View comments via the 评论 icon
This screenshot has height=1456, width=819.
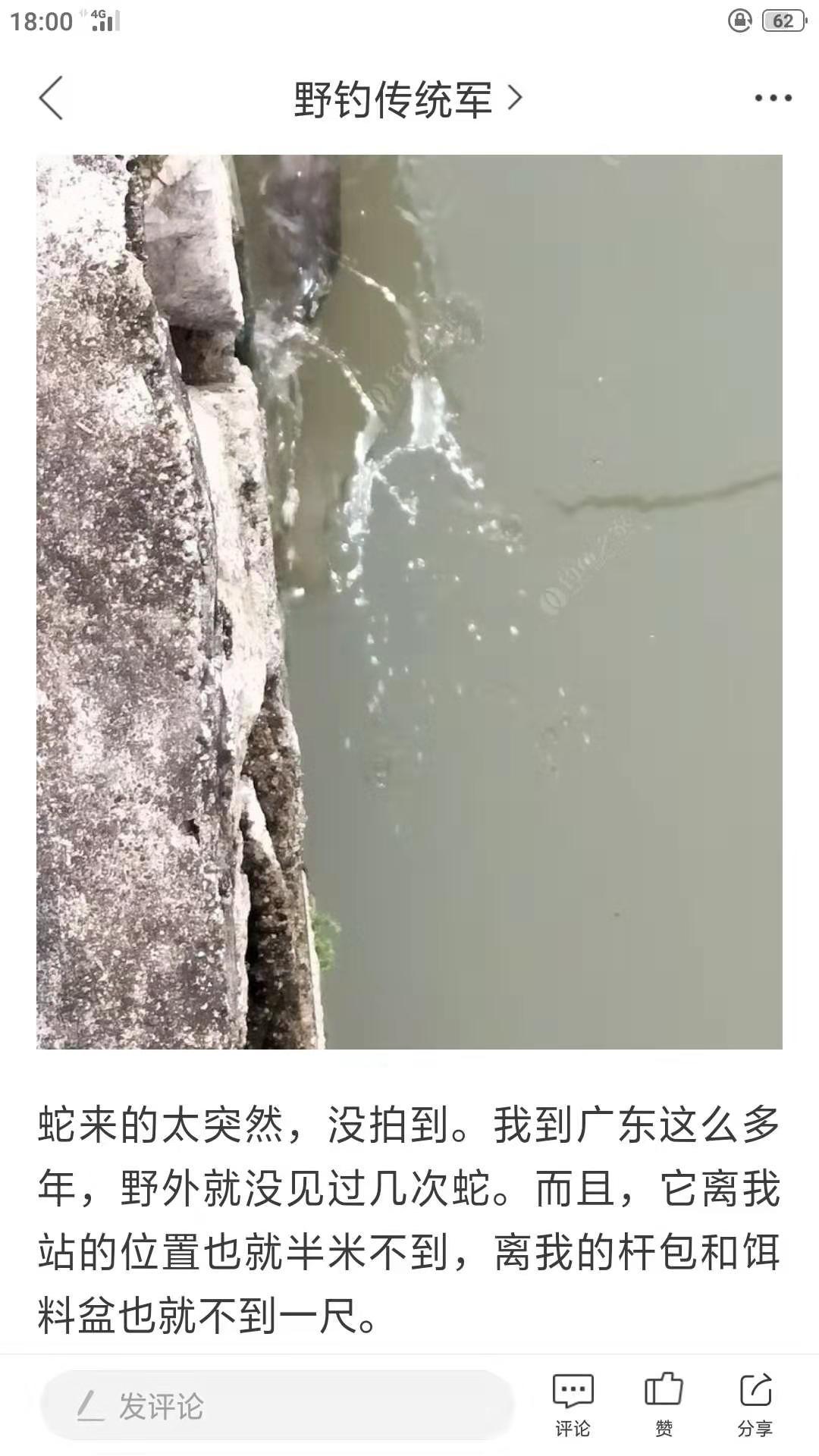tap(573, 1404)
